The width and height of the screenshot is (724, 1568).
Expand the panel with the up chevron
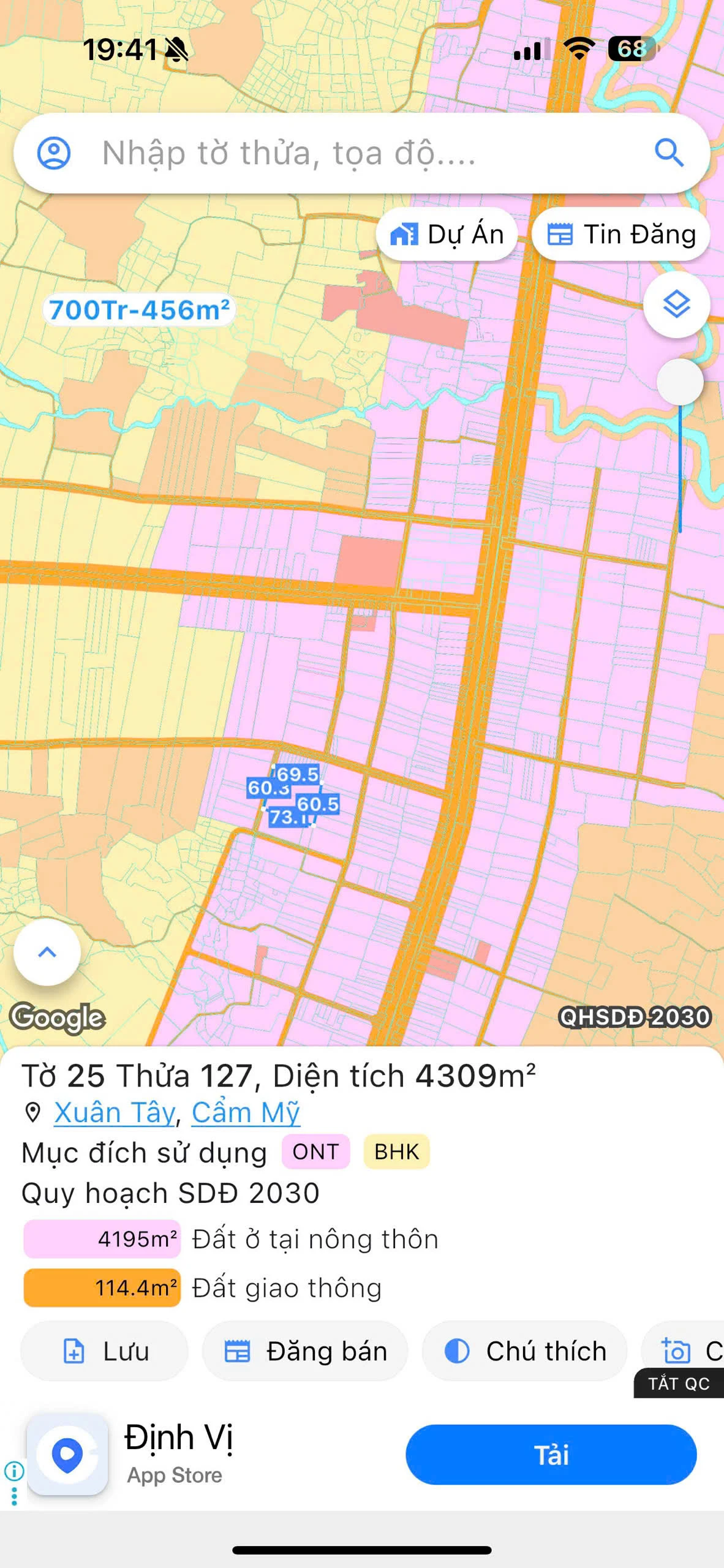tap(47, 952)
